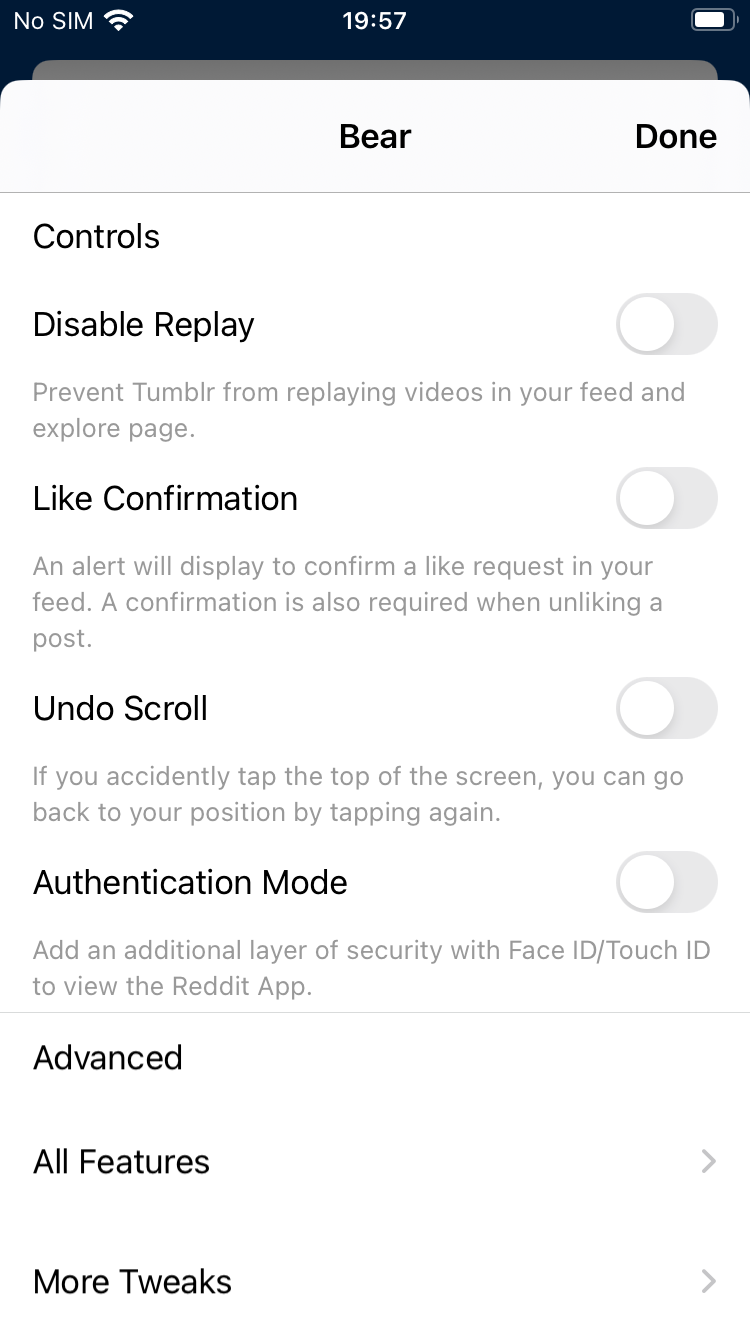Open More Tweaks
Image resolution: width=750 pixels, height=1334 pixels.
click(375, 1281)
